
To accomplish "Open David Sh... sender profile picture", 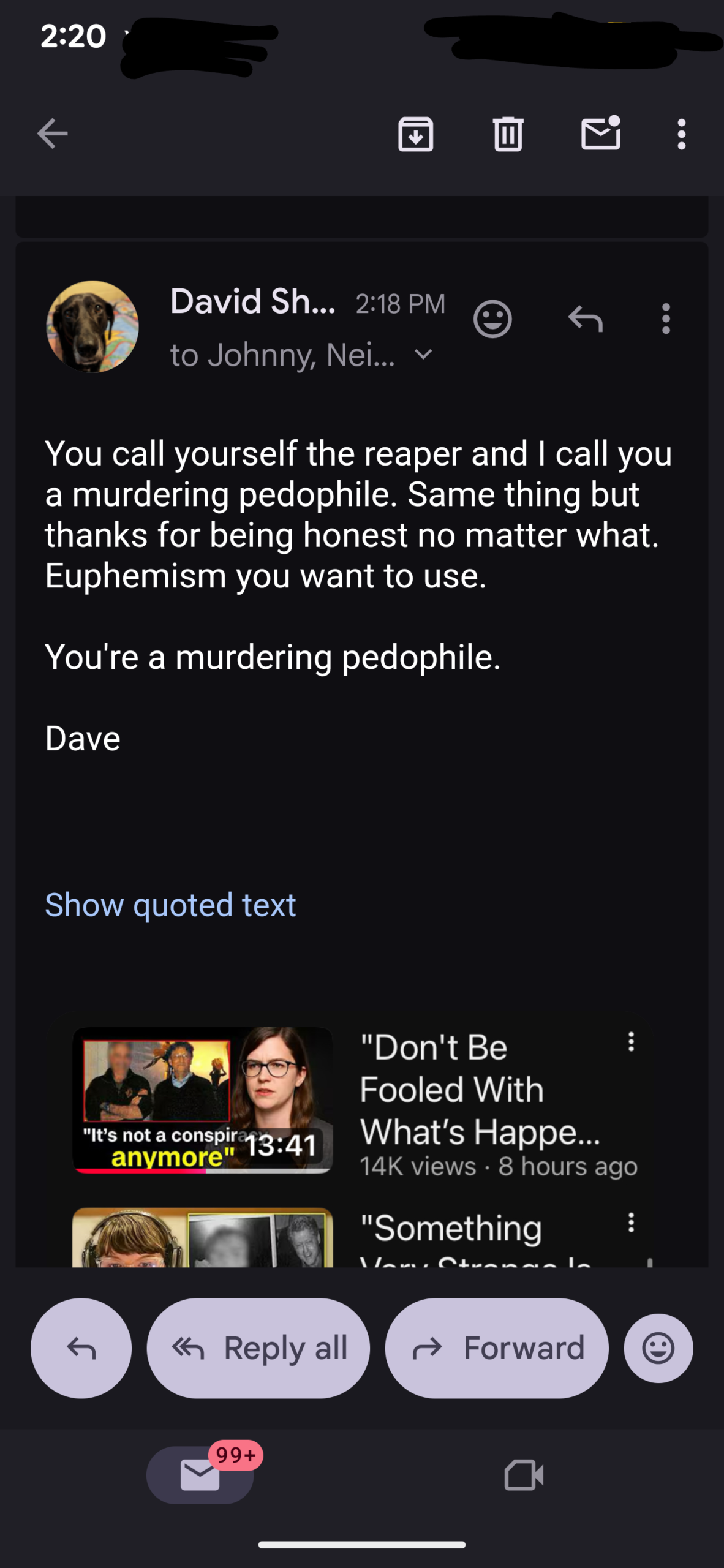I will [92, 326].
